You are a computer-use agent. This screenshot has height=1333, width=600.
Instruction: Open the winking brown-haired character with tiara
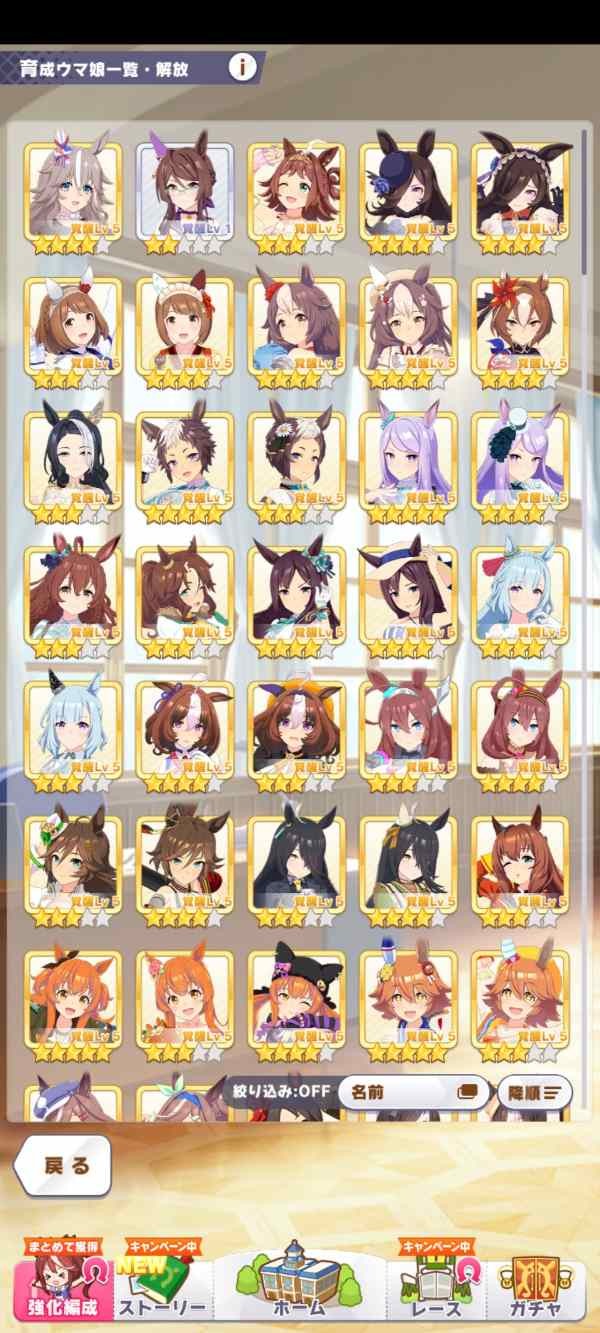297,189
